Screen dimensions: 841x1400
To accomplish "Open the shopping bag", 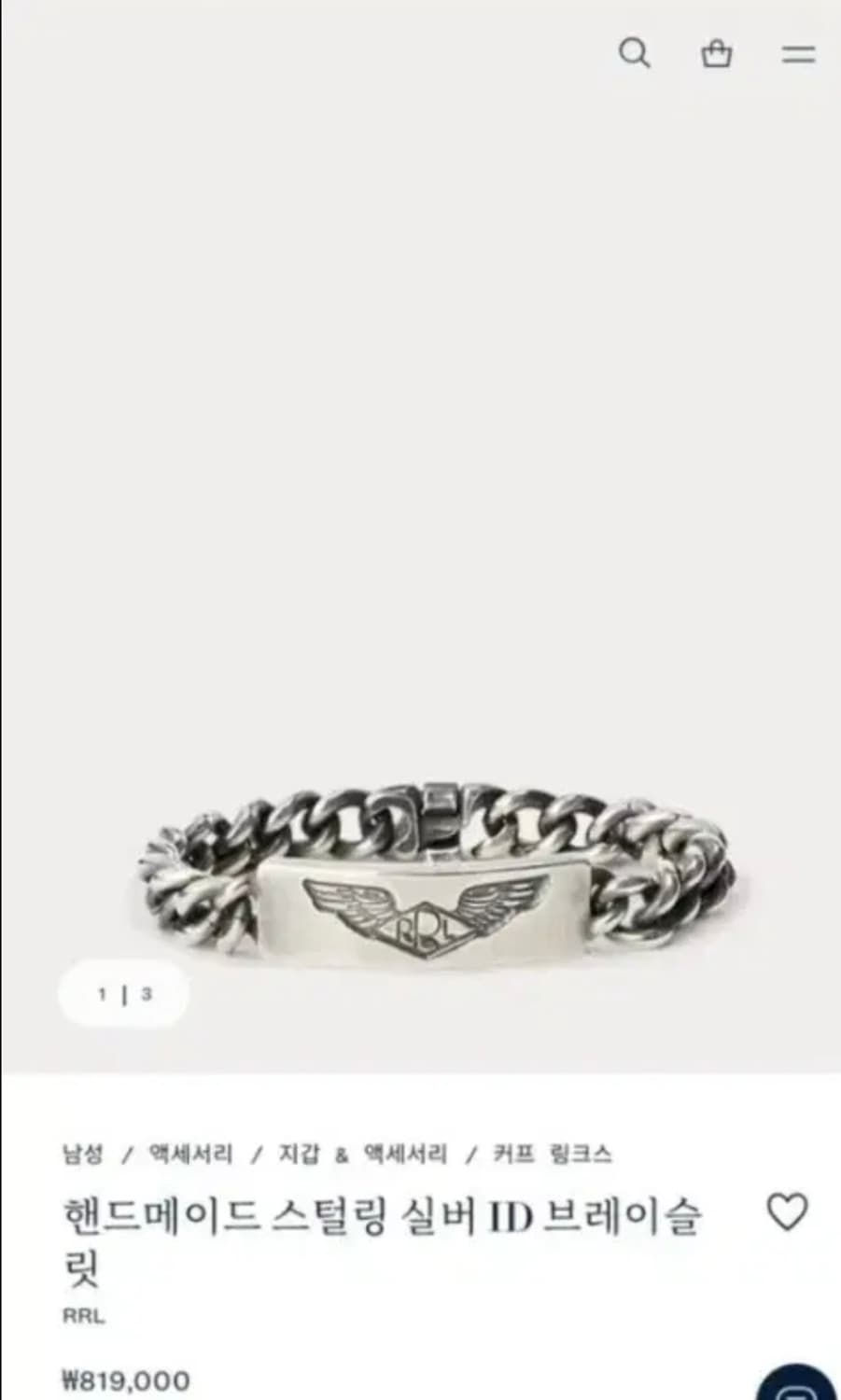I will 716,53.
